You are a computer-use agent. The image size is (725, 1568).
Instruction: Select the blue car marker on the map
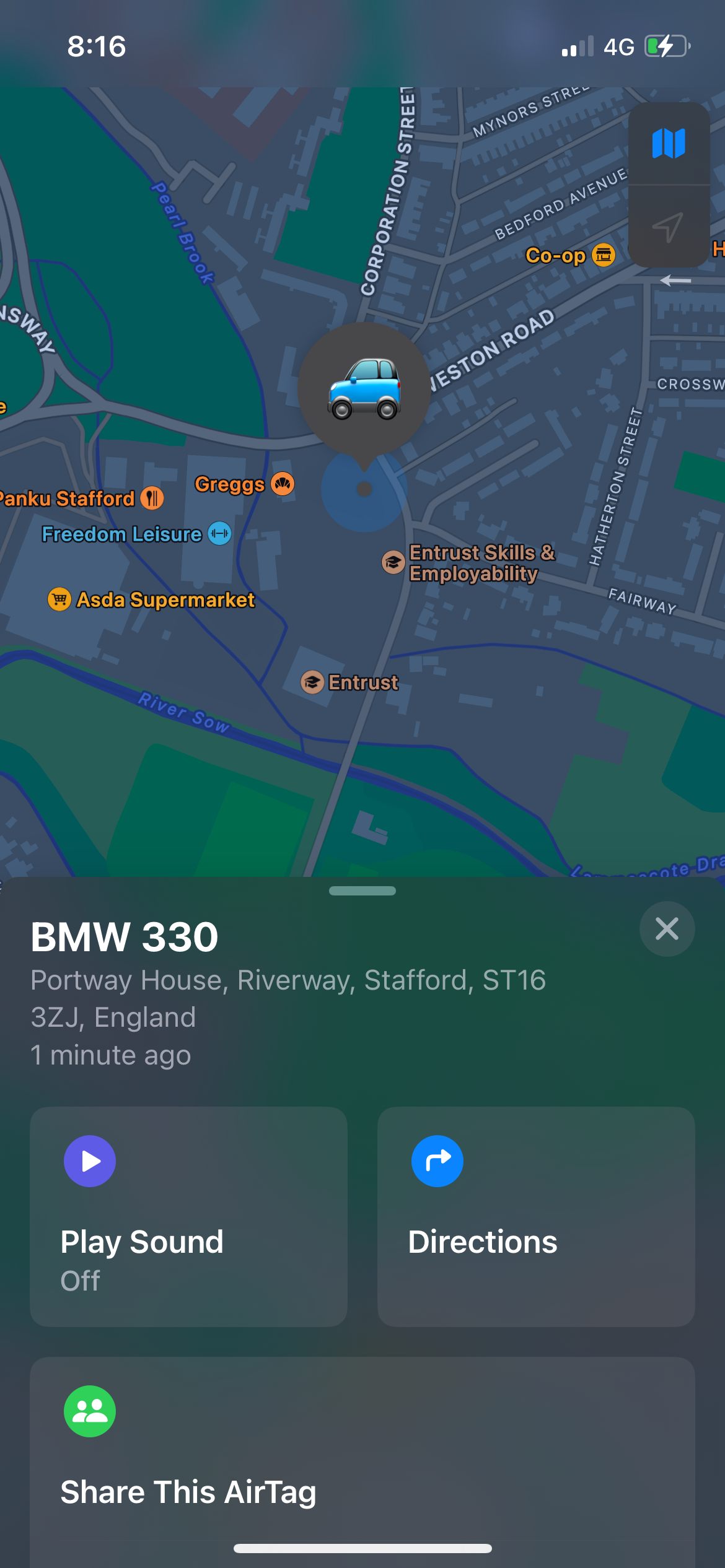(x=364, y=389)
